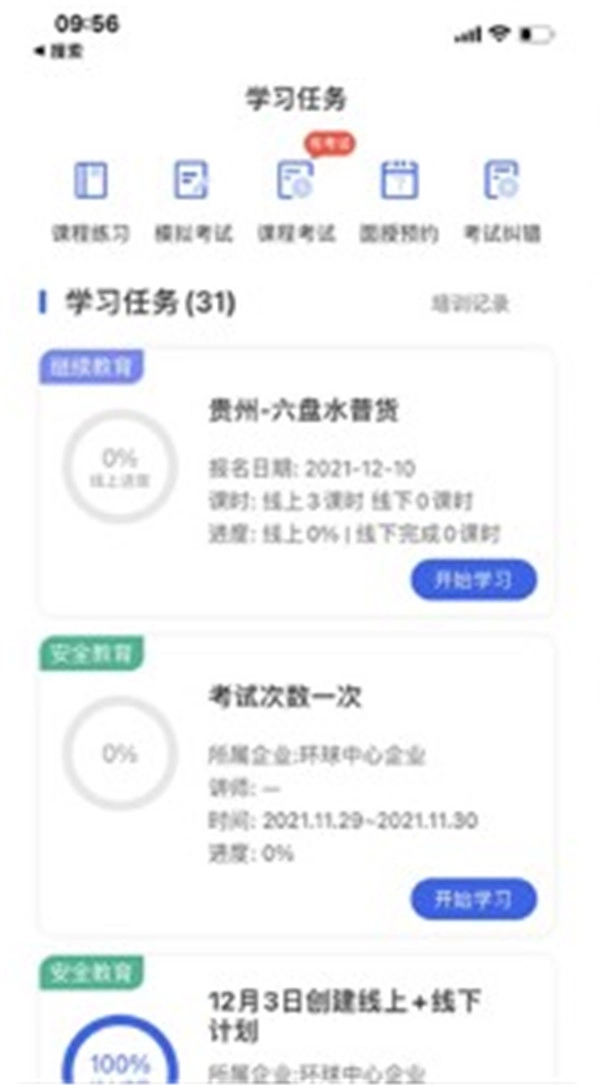The width and height of the screenshot is (600, 1085).
Task: Open 面授预约 in-person booking
Action: [398, 199]
